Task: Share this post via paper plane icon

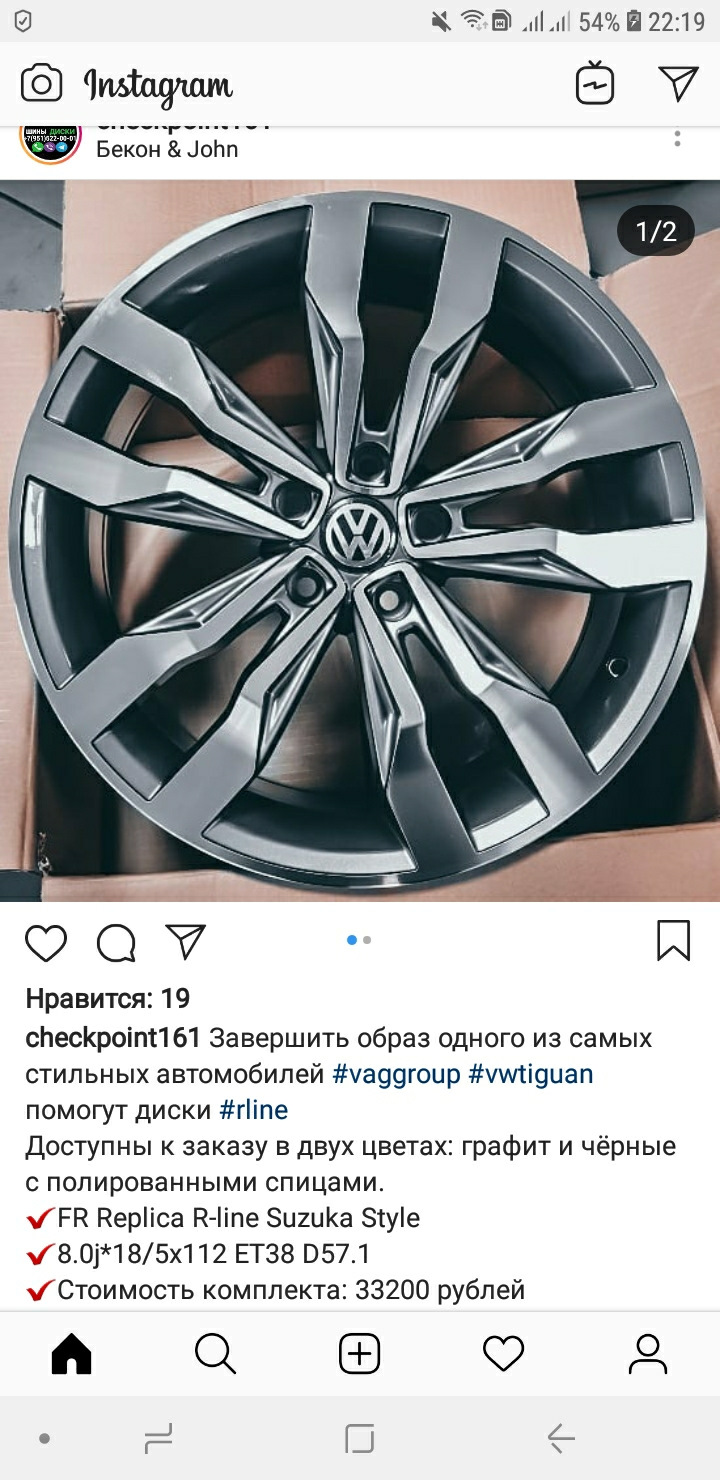Action: click(185, 942)
